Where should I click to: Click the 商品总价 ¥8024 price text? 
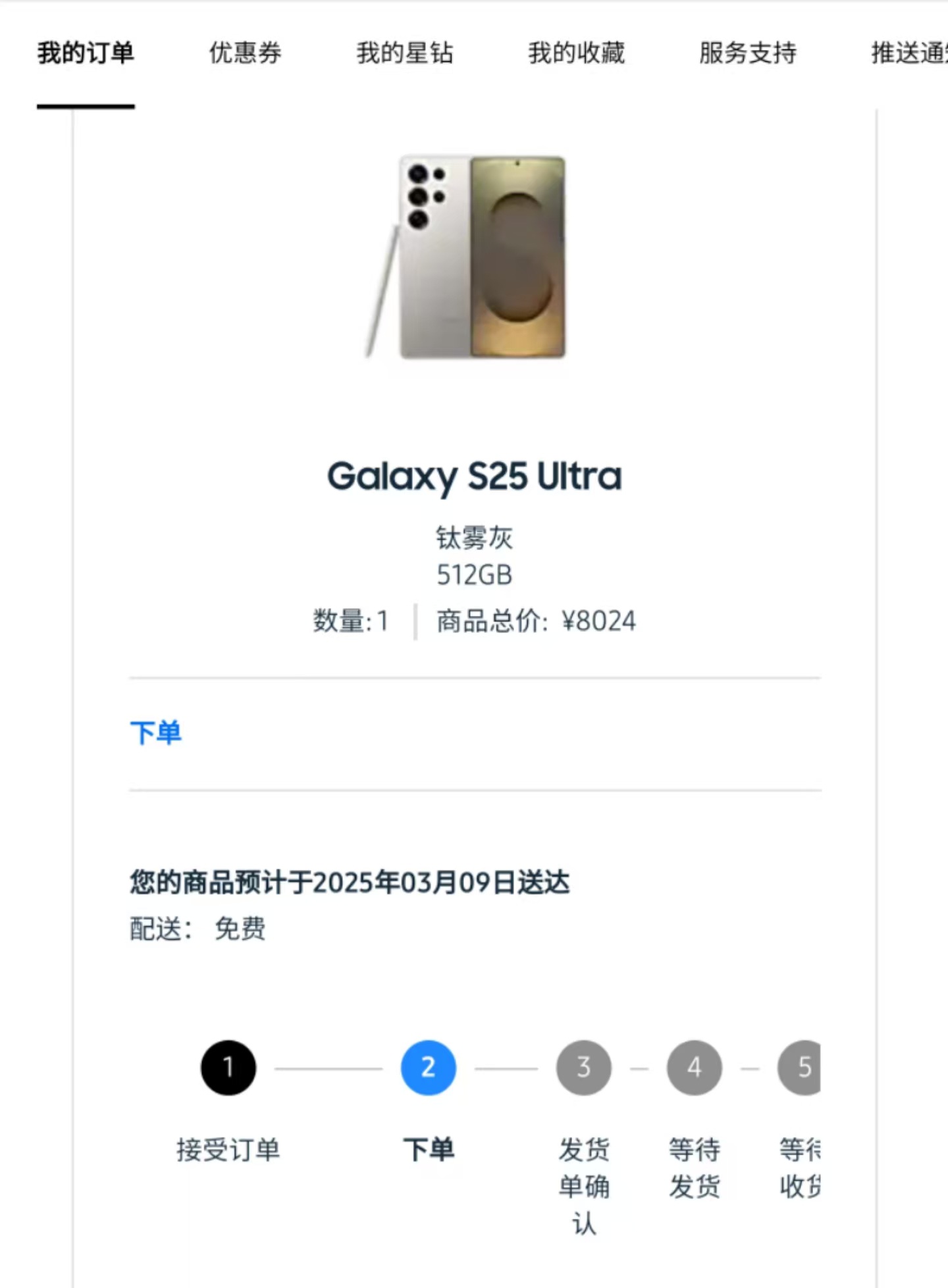click(x=533, y=620)
